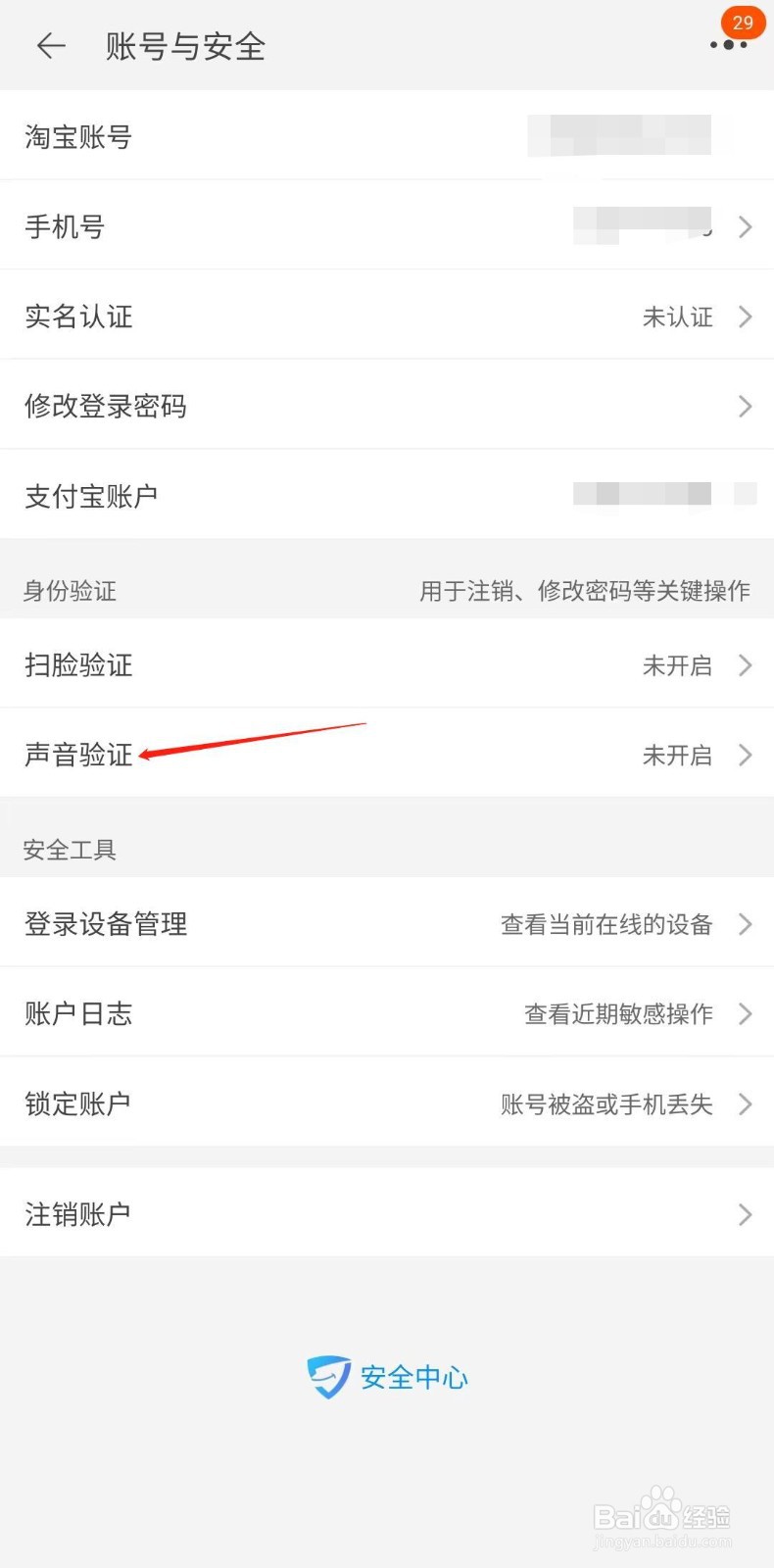Click the back arrow to exit Account Security

tap(49, 46)
